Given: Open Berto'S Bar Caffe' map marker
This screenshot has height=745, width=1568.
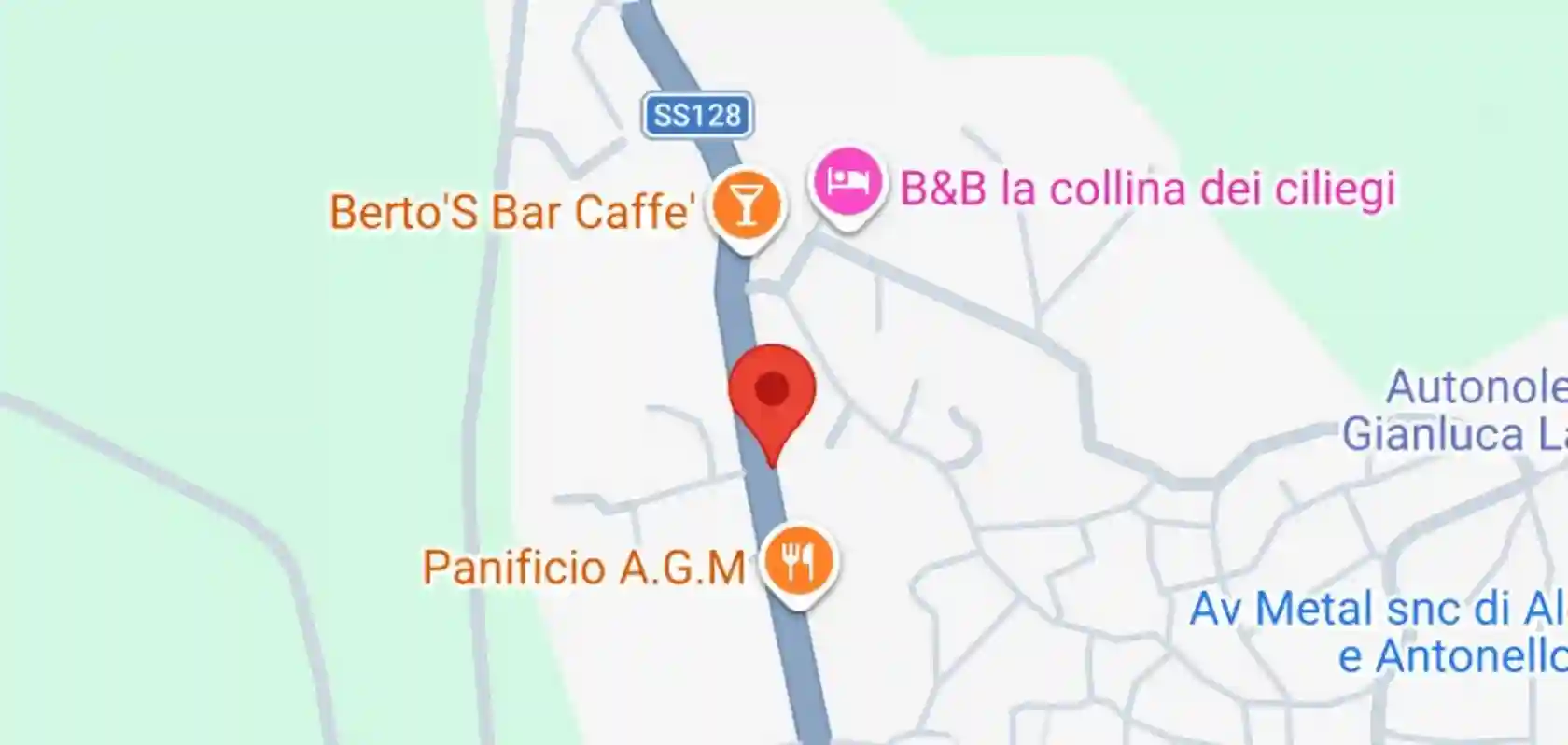Looking at the screenshot, I should pos(745,205).
